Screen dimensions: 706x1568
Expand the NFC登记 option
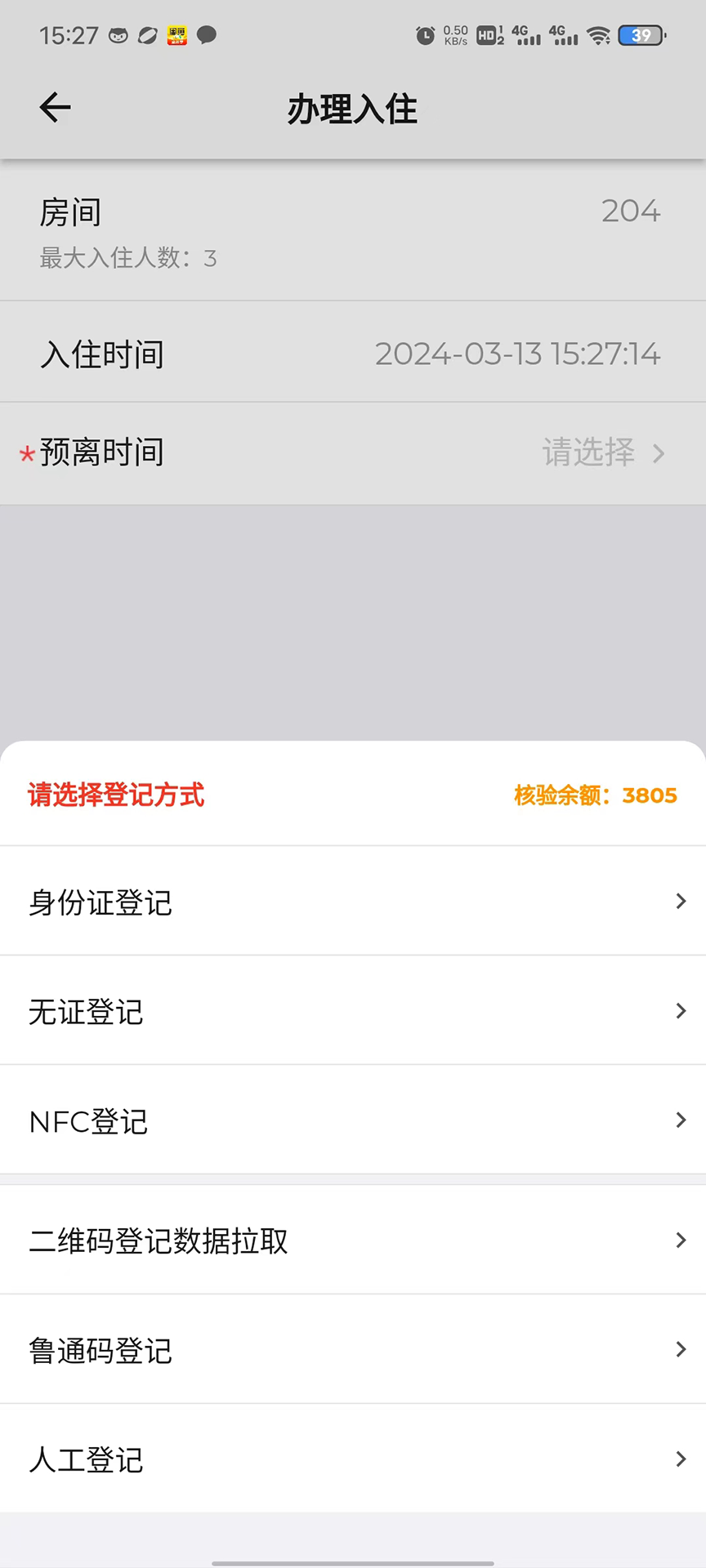(353, 1120)
